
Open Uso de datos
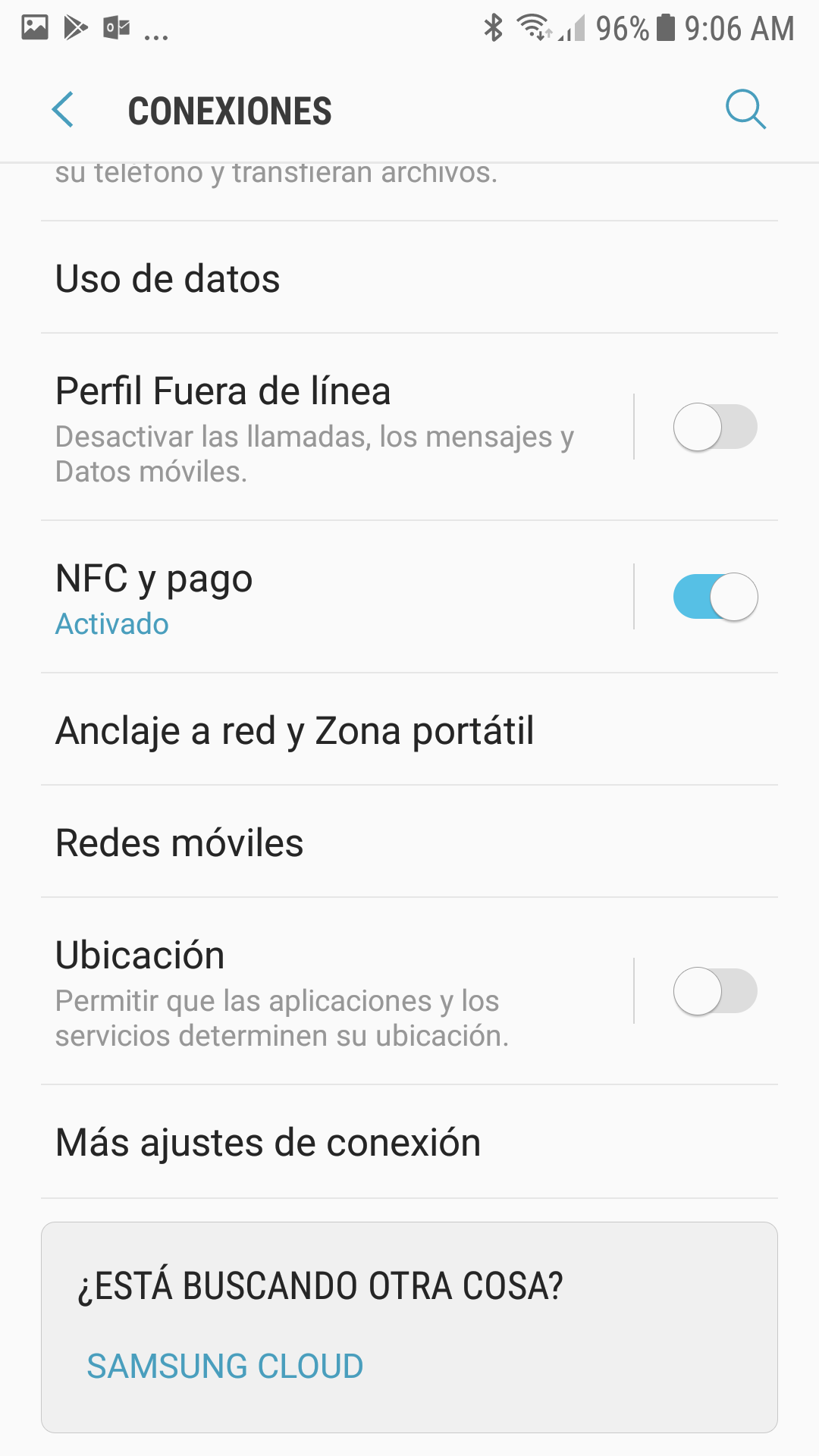click(x=409, y=278)
